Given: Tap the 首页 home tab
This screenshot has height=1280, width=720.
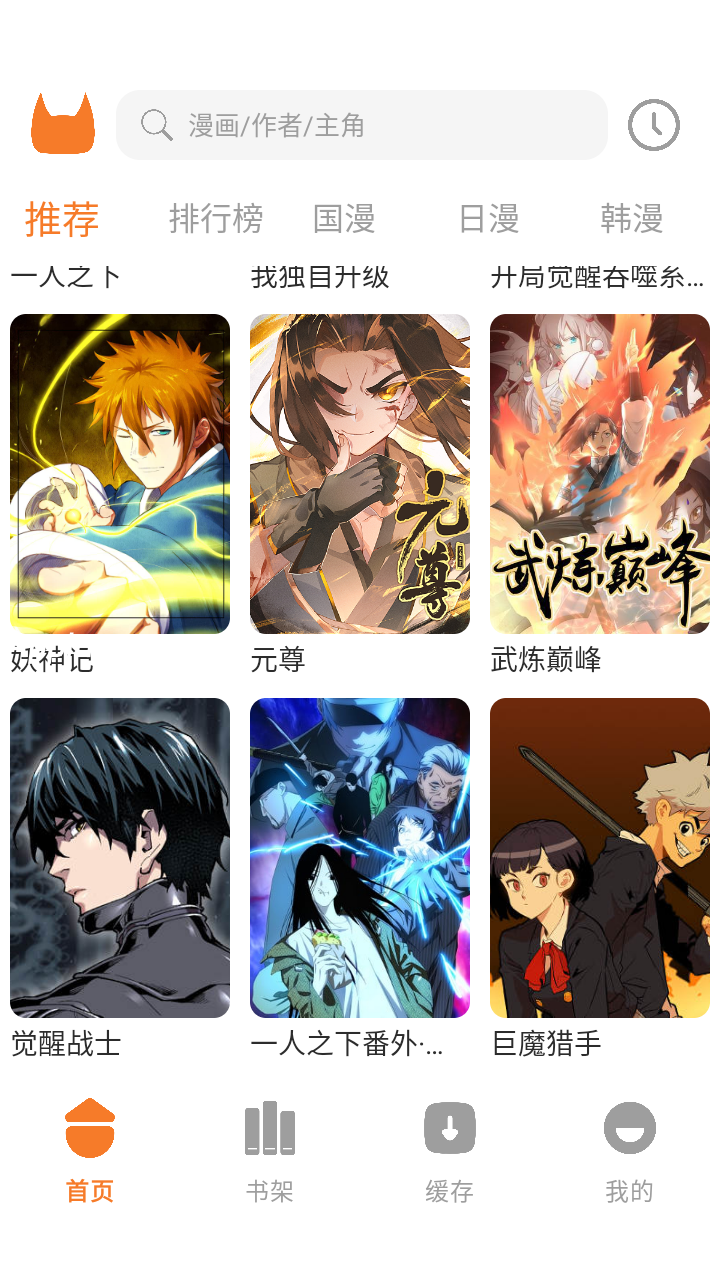Looking at the screenshot, I should pyautogui.click(x=90, y=1150).
